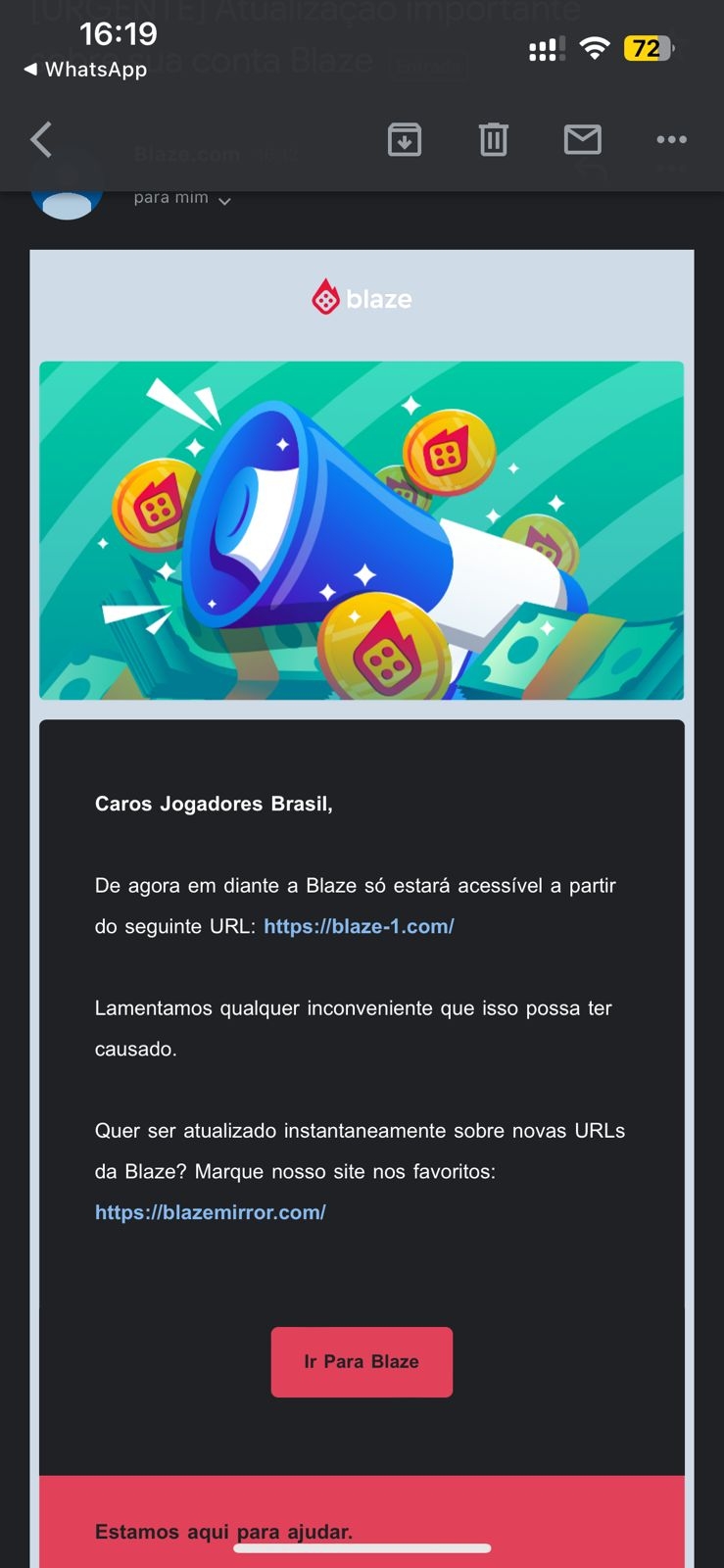The width and height of the screenshot is (724, 1568).
Task: Open the https://blaze-1.com/ link
Action: point(359,926)
